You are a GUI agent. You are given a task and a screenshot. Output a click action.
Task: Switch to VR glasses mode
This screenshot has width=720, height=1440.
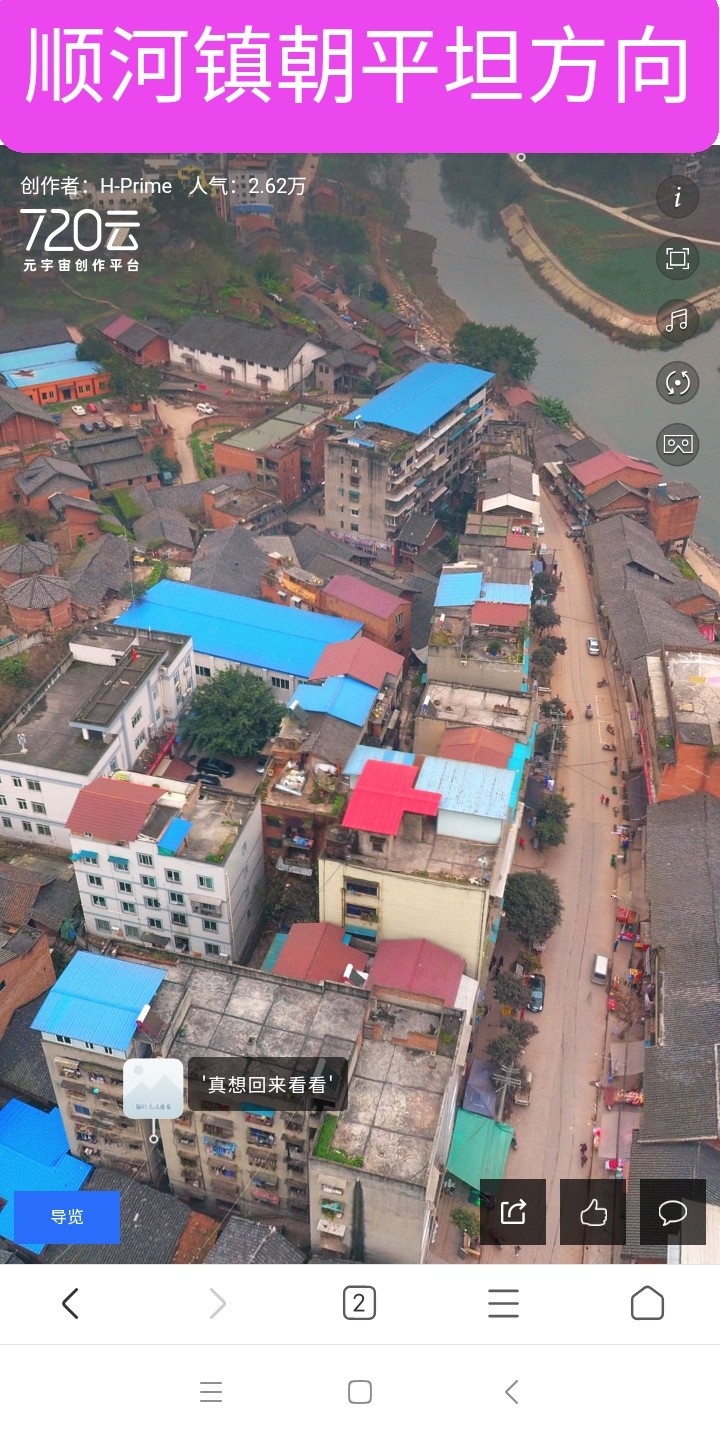point(677,443)
